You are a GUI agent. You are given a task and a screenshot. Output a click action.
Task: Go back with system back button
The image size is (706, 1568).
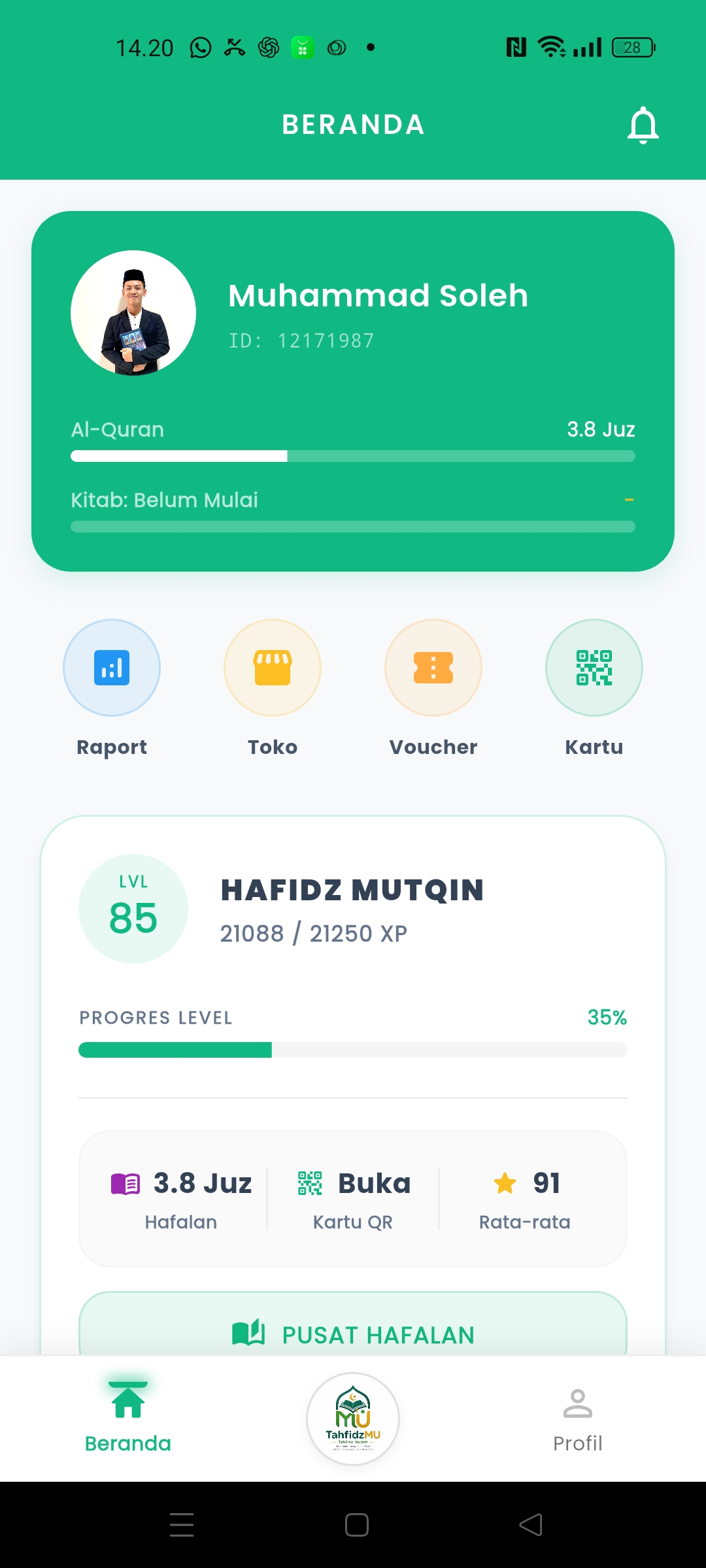[531, 1525]
